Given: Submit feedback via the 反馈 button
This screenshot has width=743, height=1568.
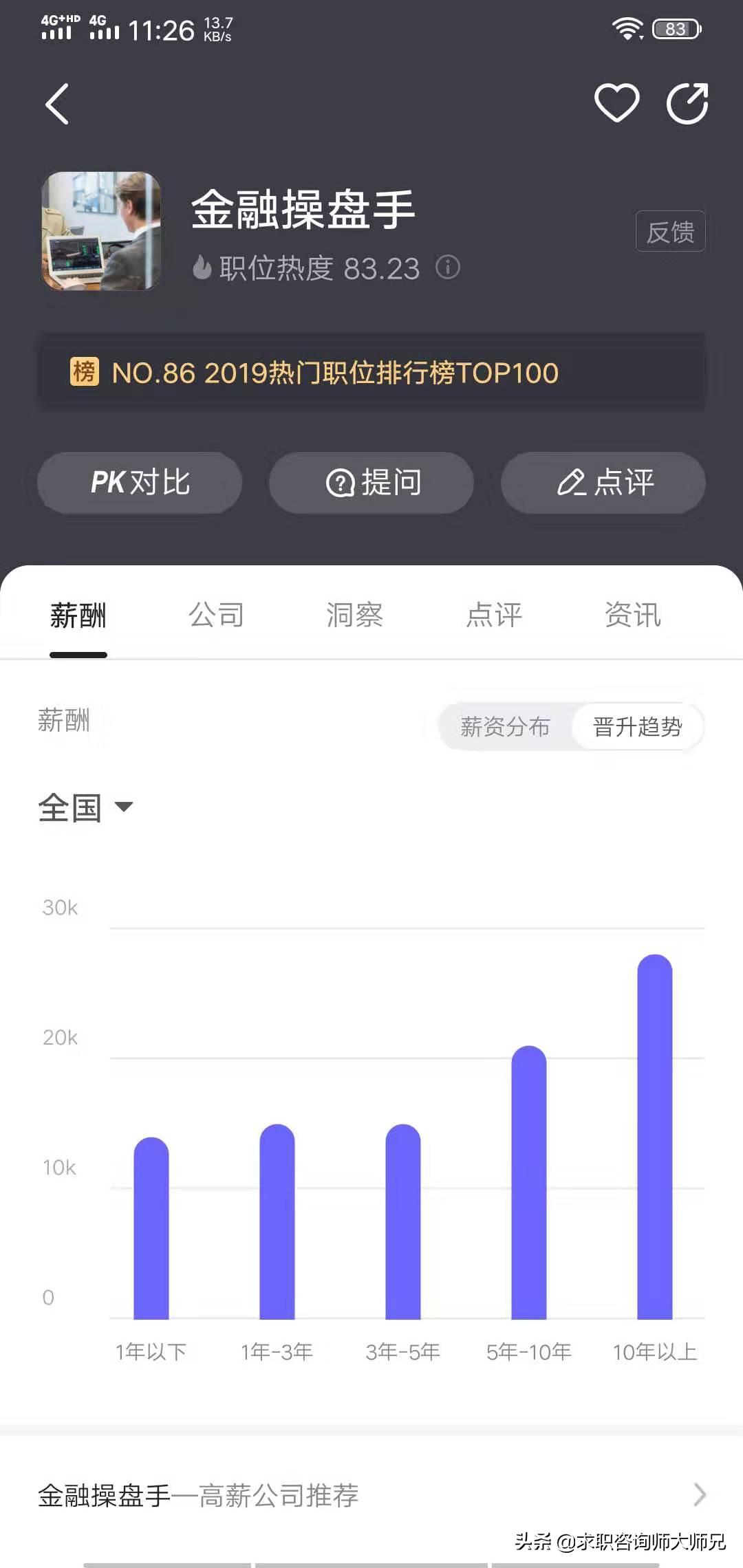Looking at the screenshot, I should [671, 232].
